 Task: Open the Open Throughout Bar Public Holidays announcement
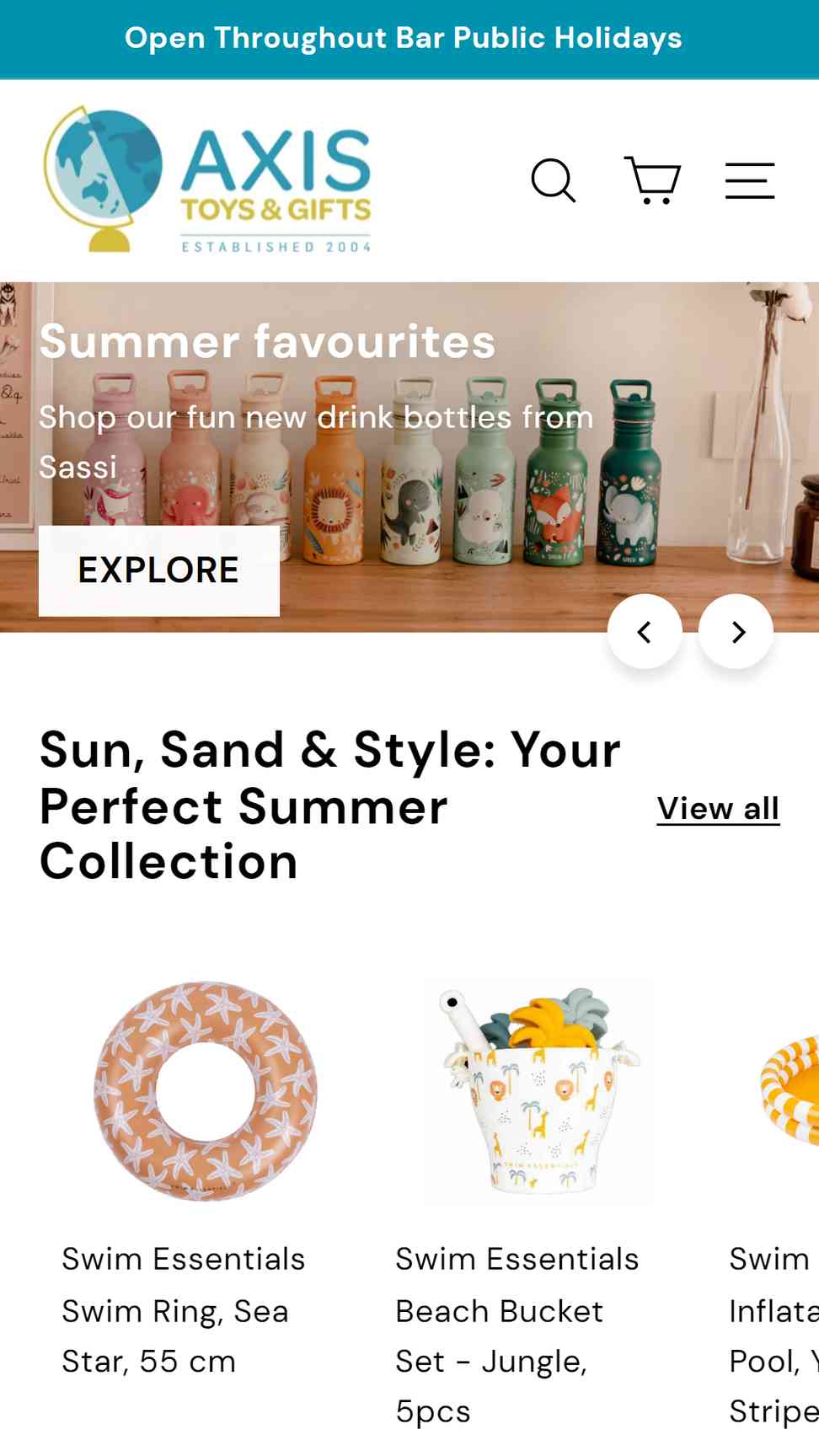404,38
